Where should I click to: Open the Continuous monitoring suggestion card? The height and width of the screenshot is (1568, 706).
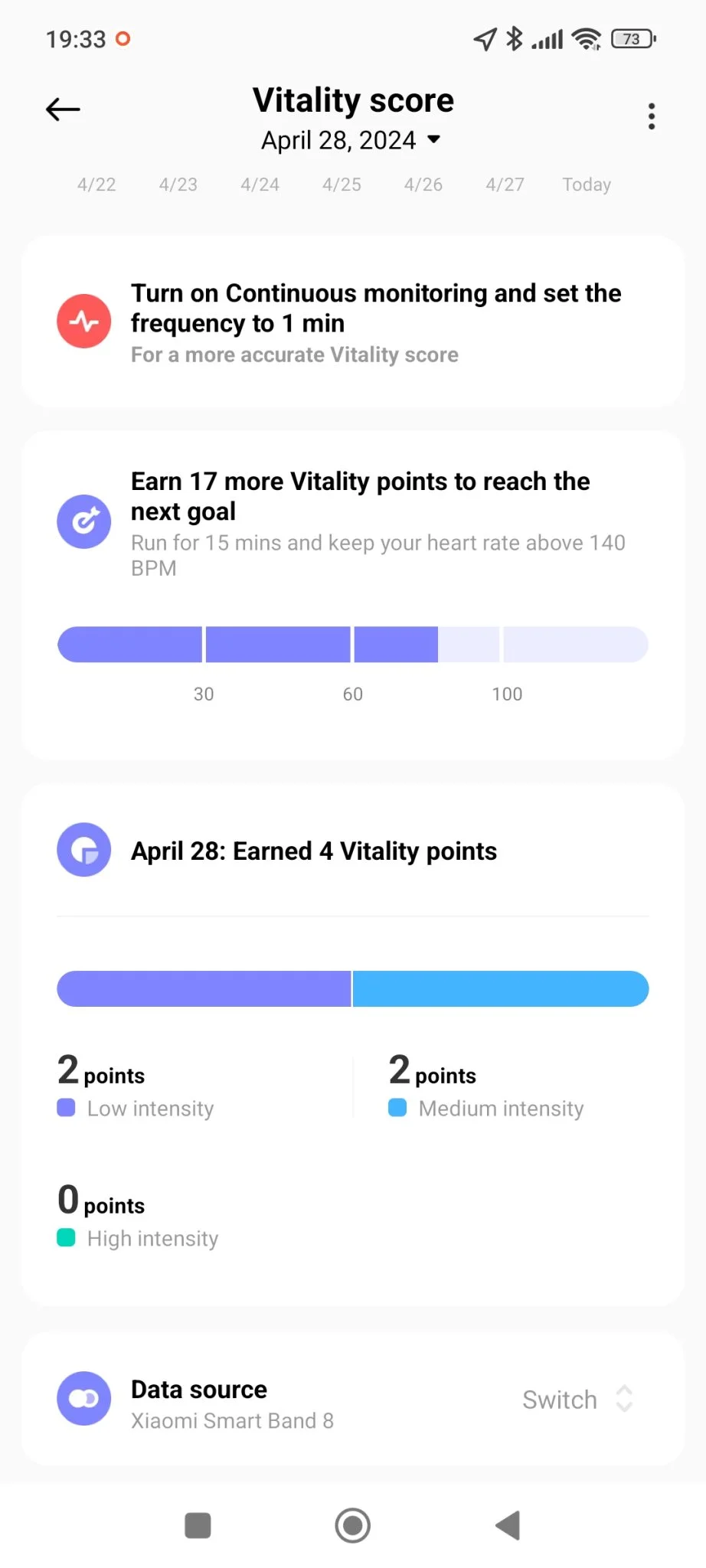(x=353, y=322)
